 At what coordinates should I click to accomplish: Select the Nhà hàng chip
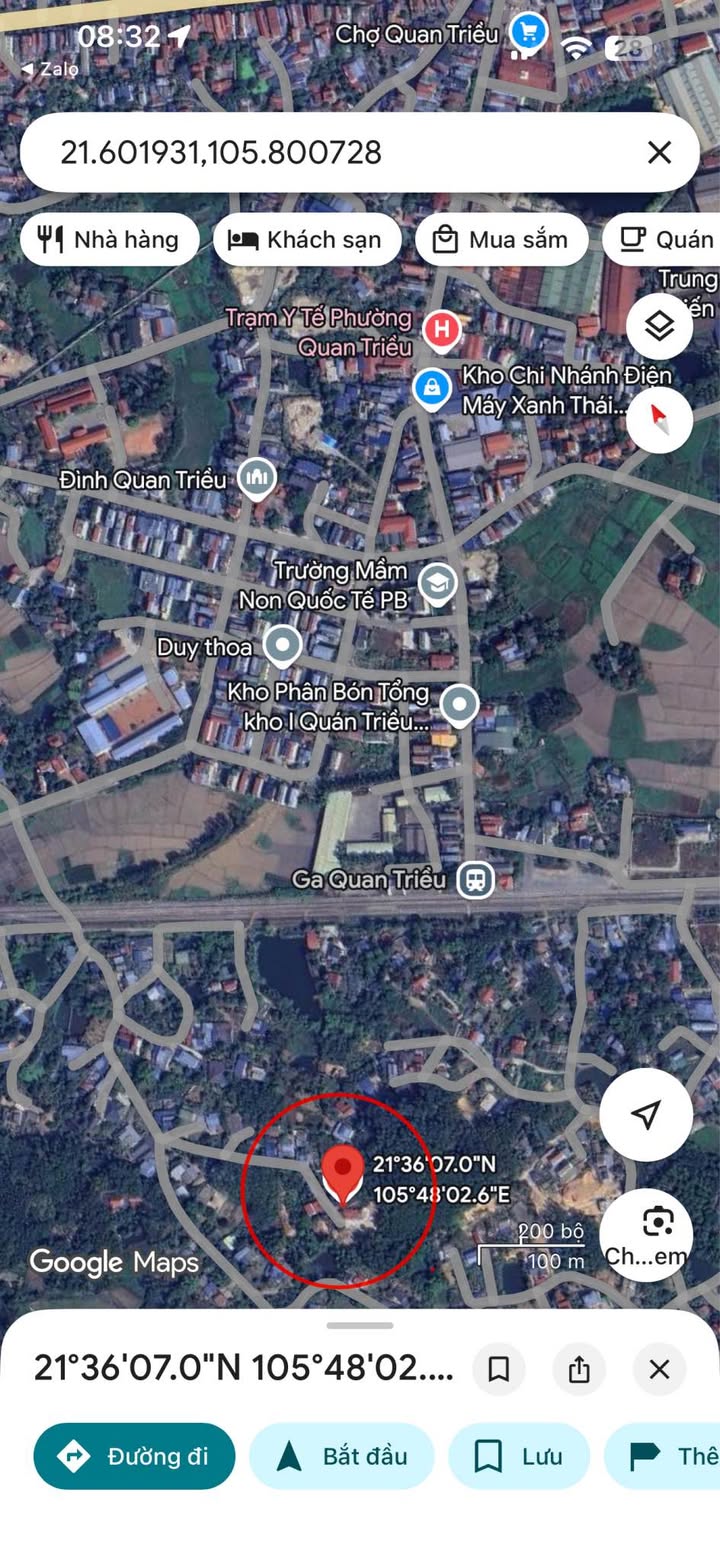coord(109,240)
